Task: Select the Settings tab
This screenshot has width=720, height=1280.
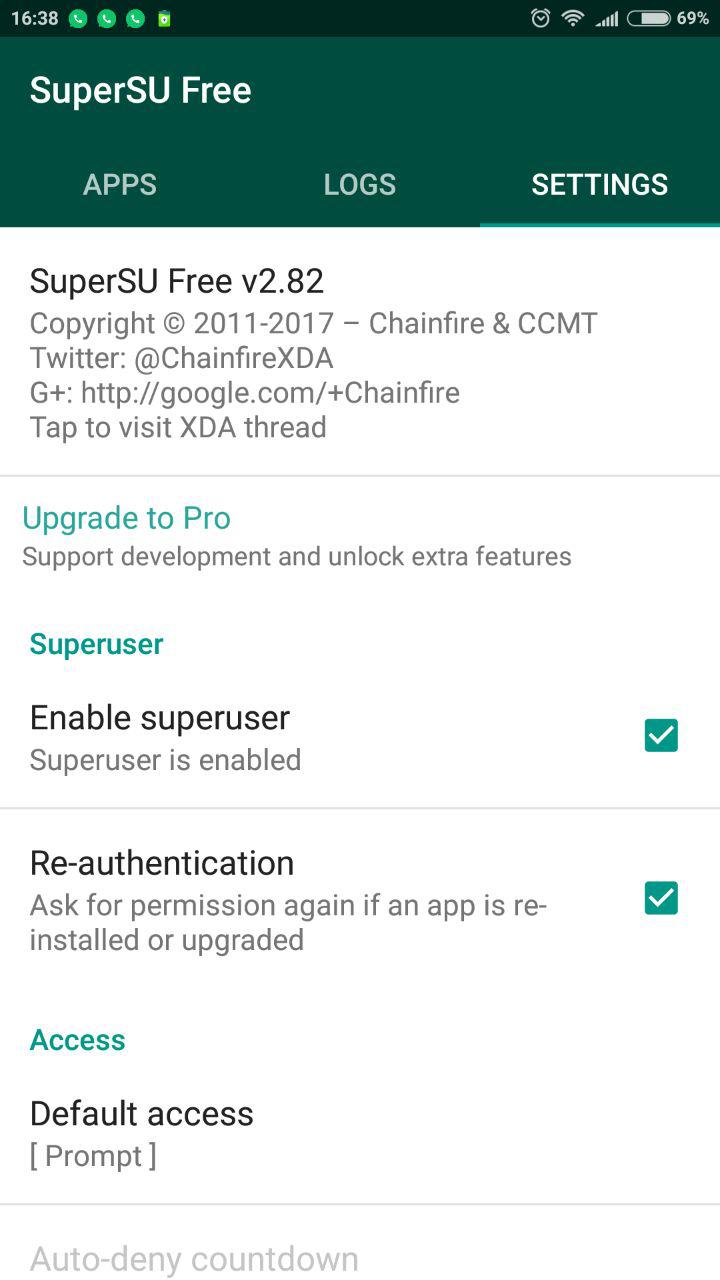Action: click(600, 184)
